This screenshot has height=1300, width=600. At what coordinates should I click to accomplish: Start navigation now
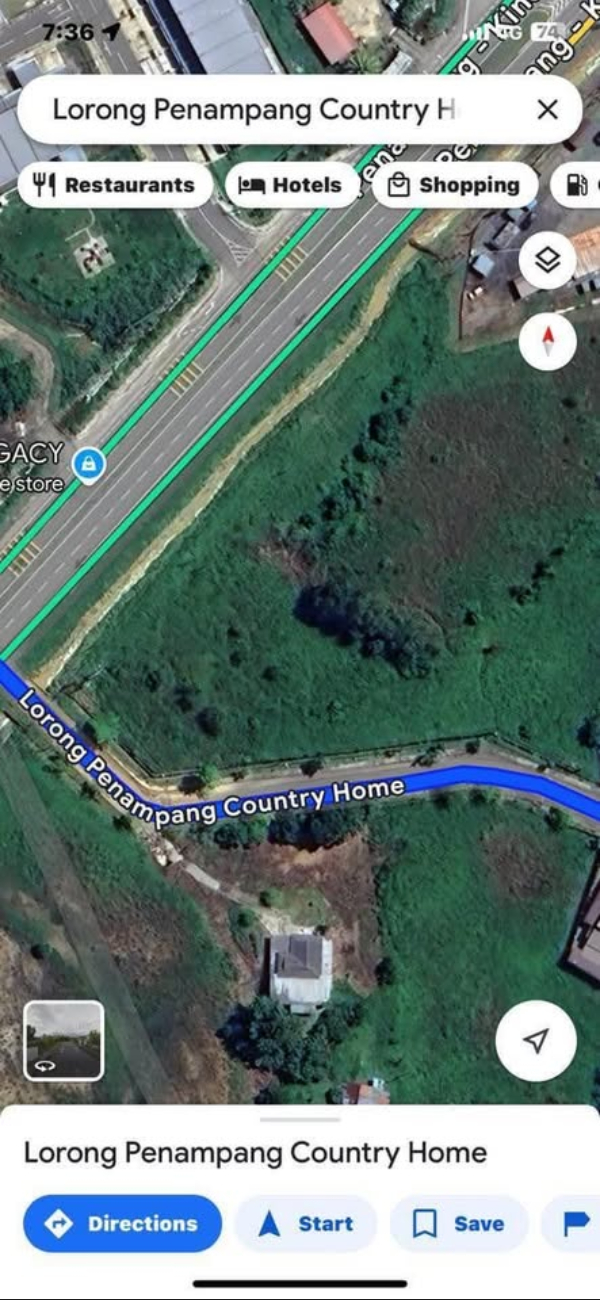(x=306, y=1223)
